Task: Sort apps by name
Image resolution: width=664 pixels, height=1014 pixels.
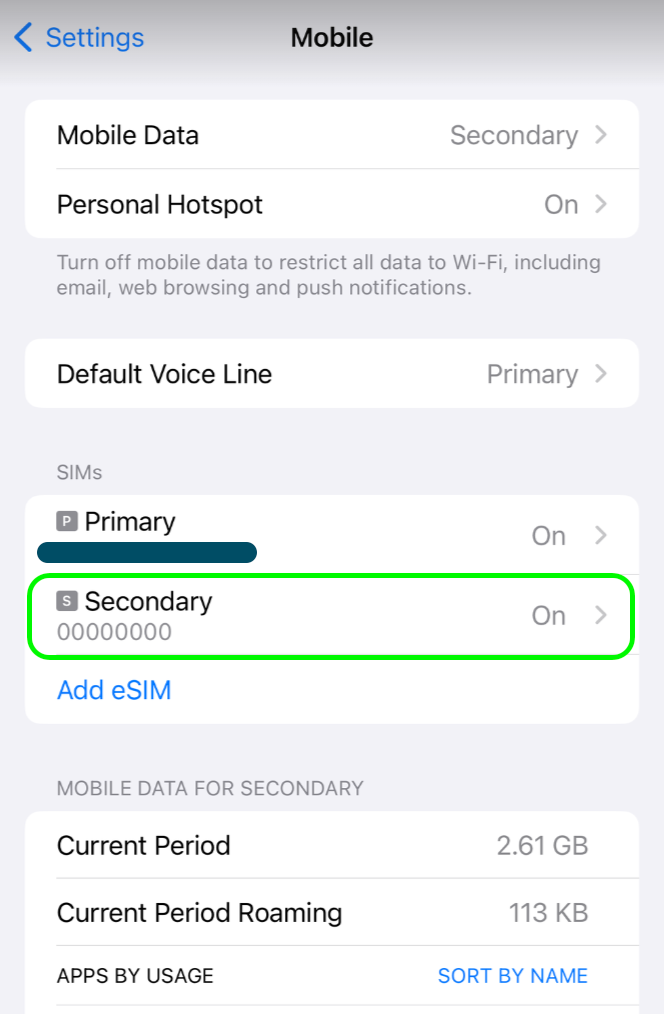Action: click(512, 976)
